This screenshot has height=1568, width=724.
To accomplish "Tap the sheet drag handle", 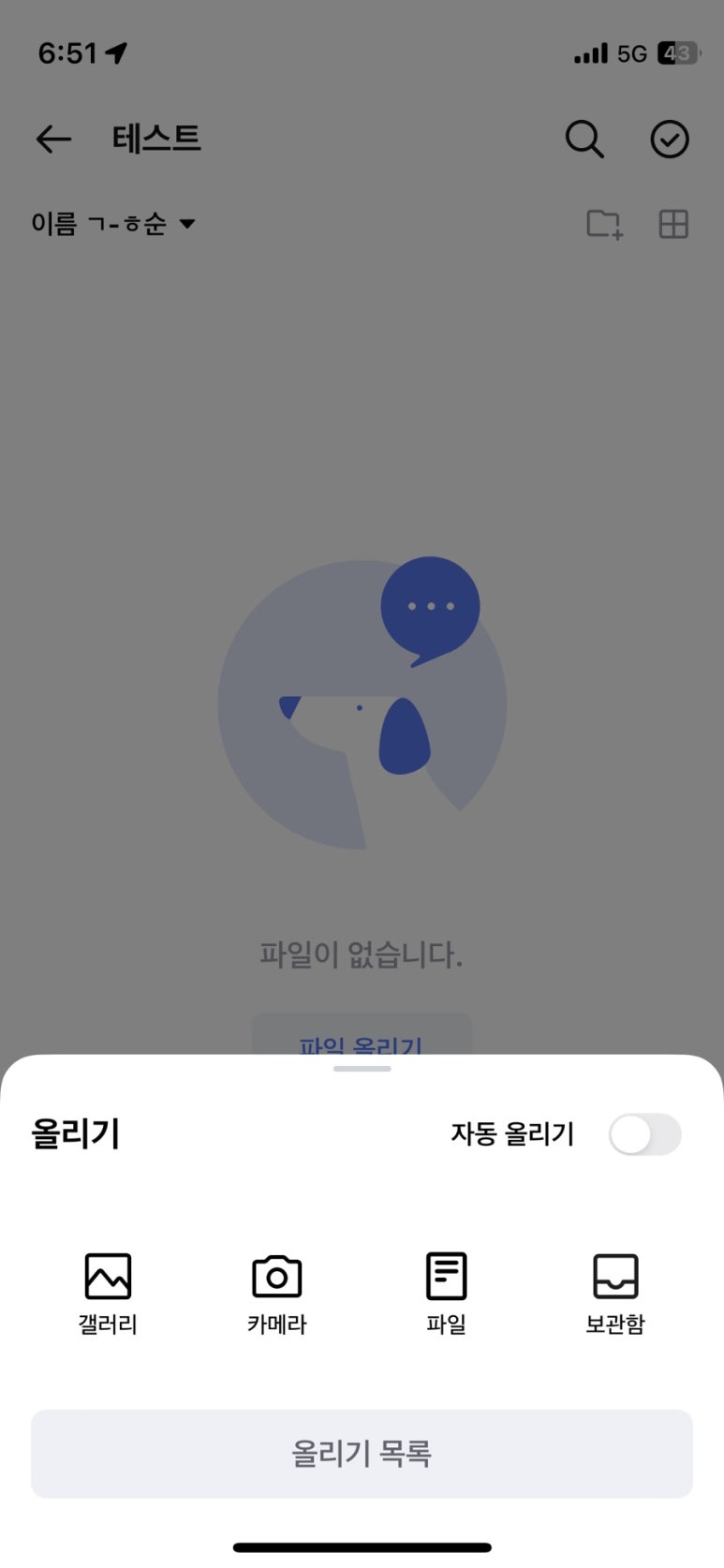I will (x=362, y=1069).
